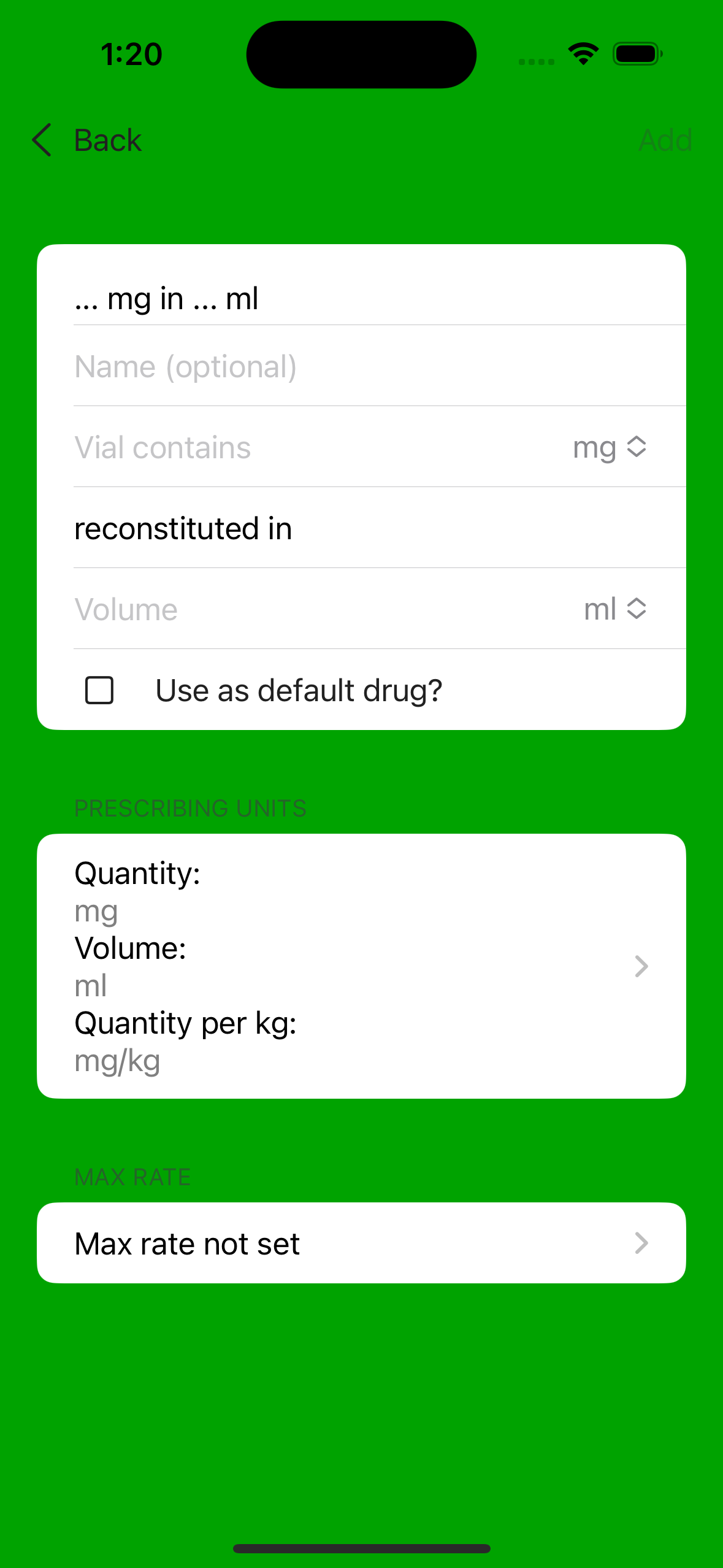The width and height of the screenshot is (723, 1568).
Task: Enter a name in the optional Name field
Action: click(x=361, y=366)
